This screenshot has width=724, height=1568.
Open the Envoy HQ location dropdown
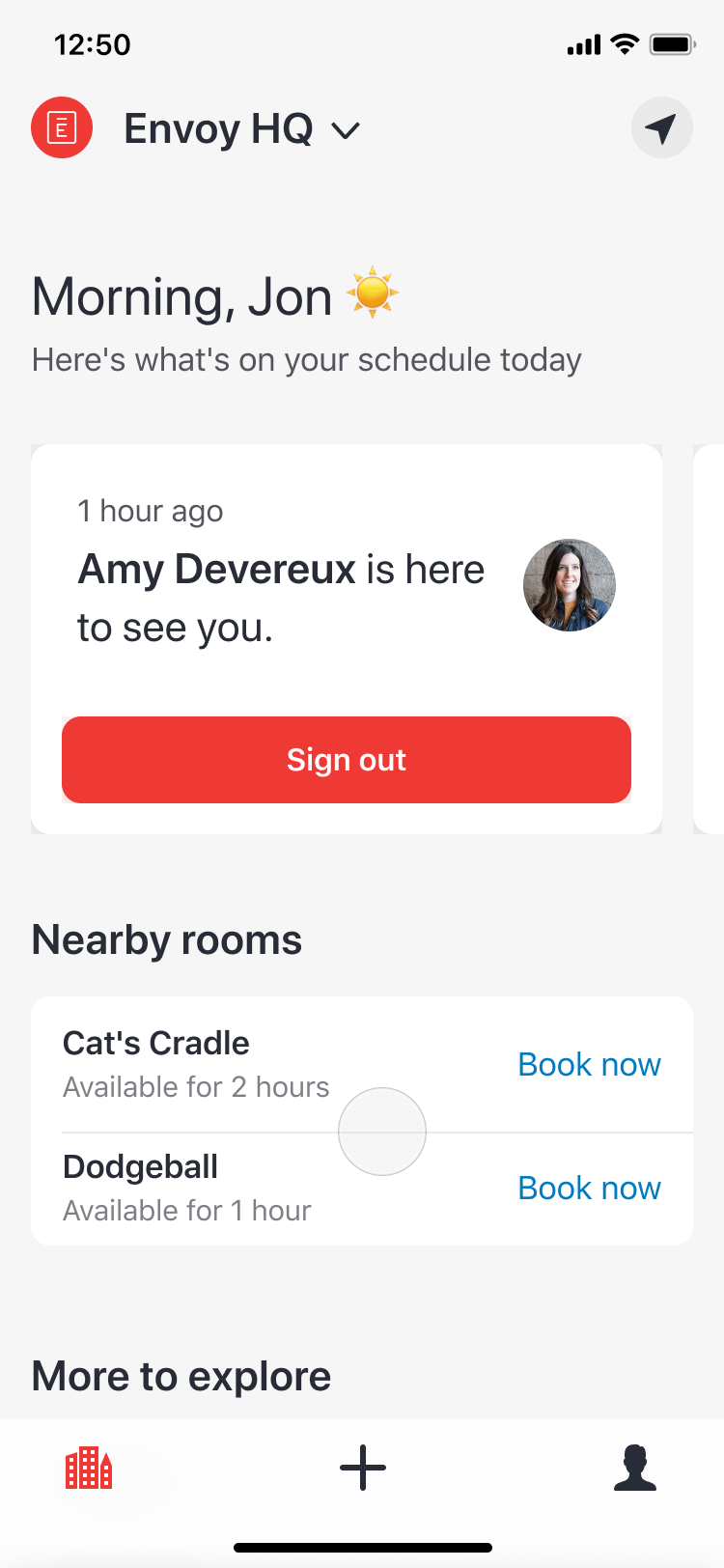coord(241,128)
